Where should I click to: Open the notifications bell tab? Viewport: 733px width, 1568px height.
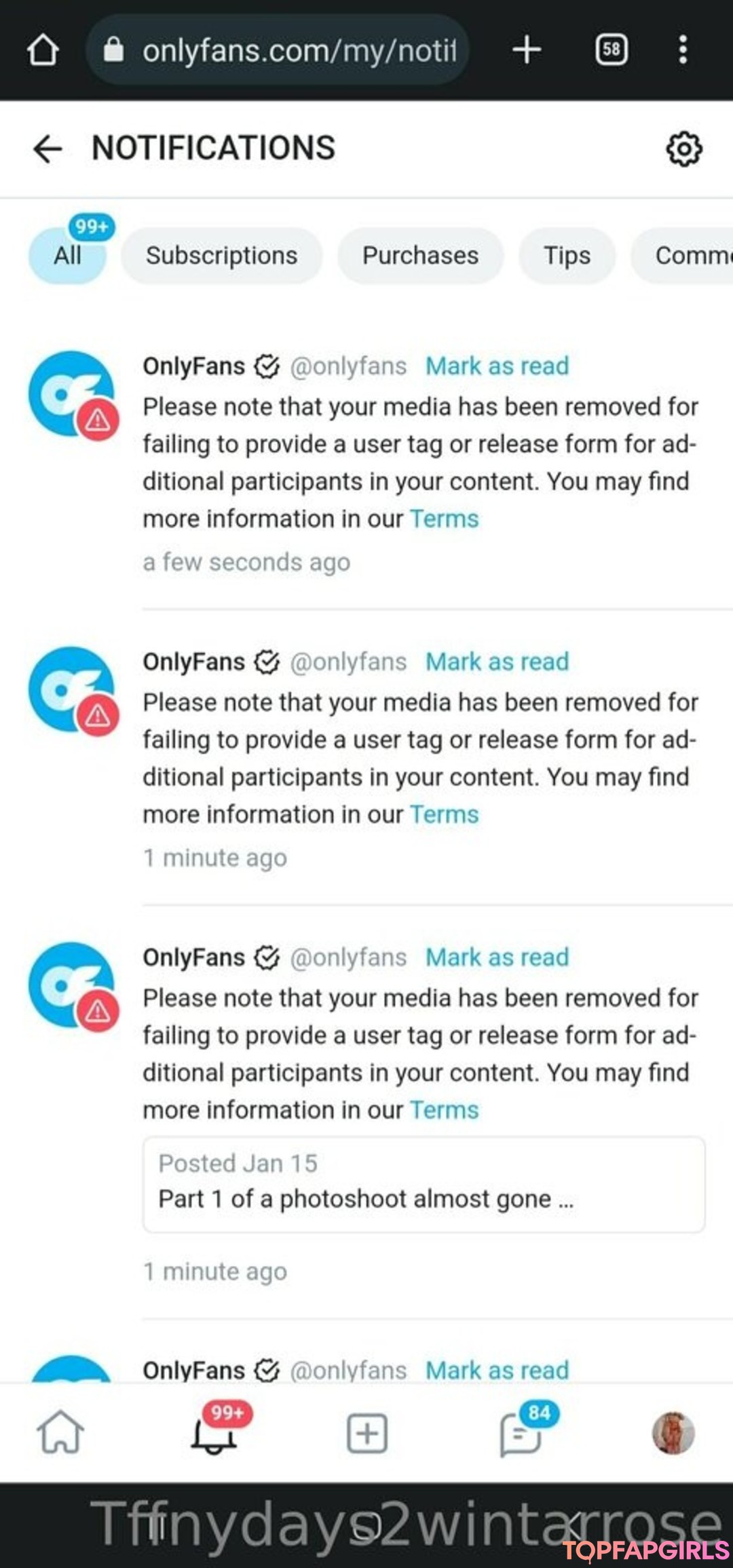[x=214, y=1432]
